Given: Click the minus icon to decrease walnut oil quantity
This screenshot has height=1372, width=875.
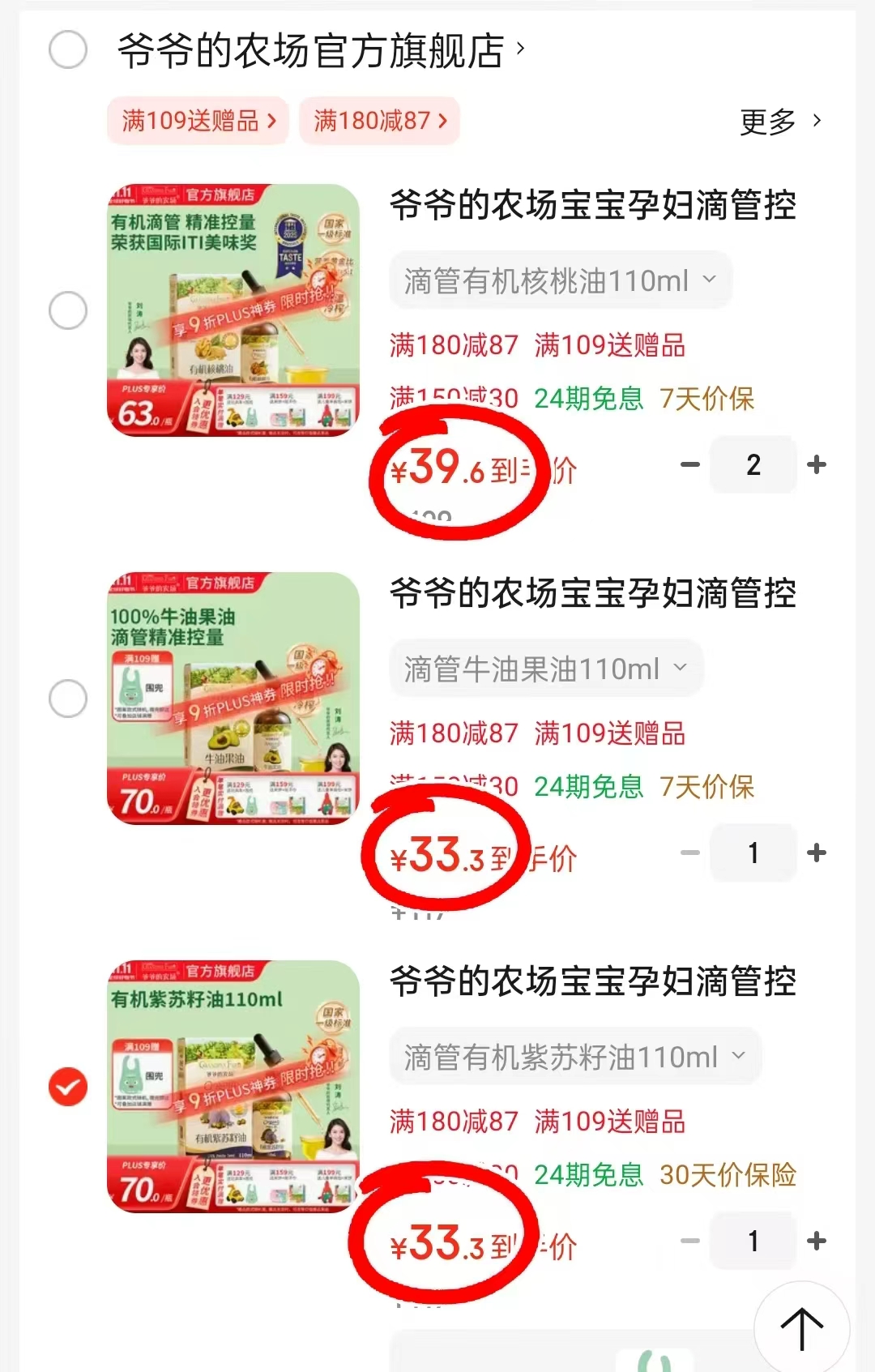Looking at the screenshot, I should pos(690,464).
